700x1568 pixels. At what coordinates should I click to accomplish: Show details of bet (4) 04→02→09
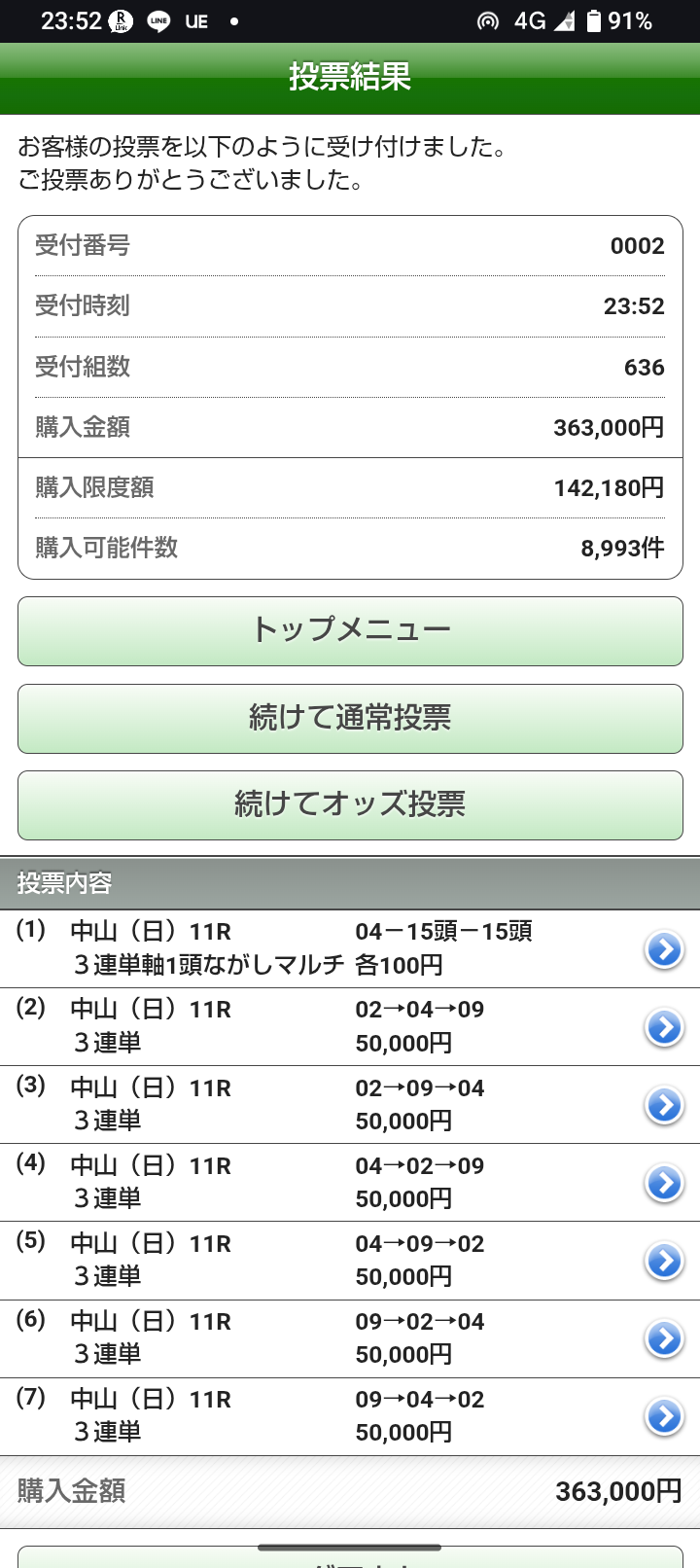(664, 1183)
